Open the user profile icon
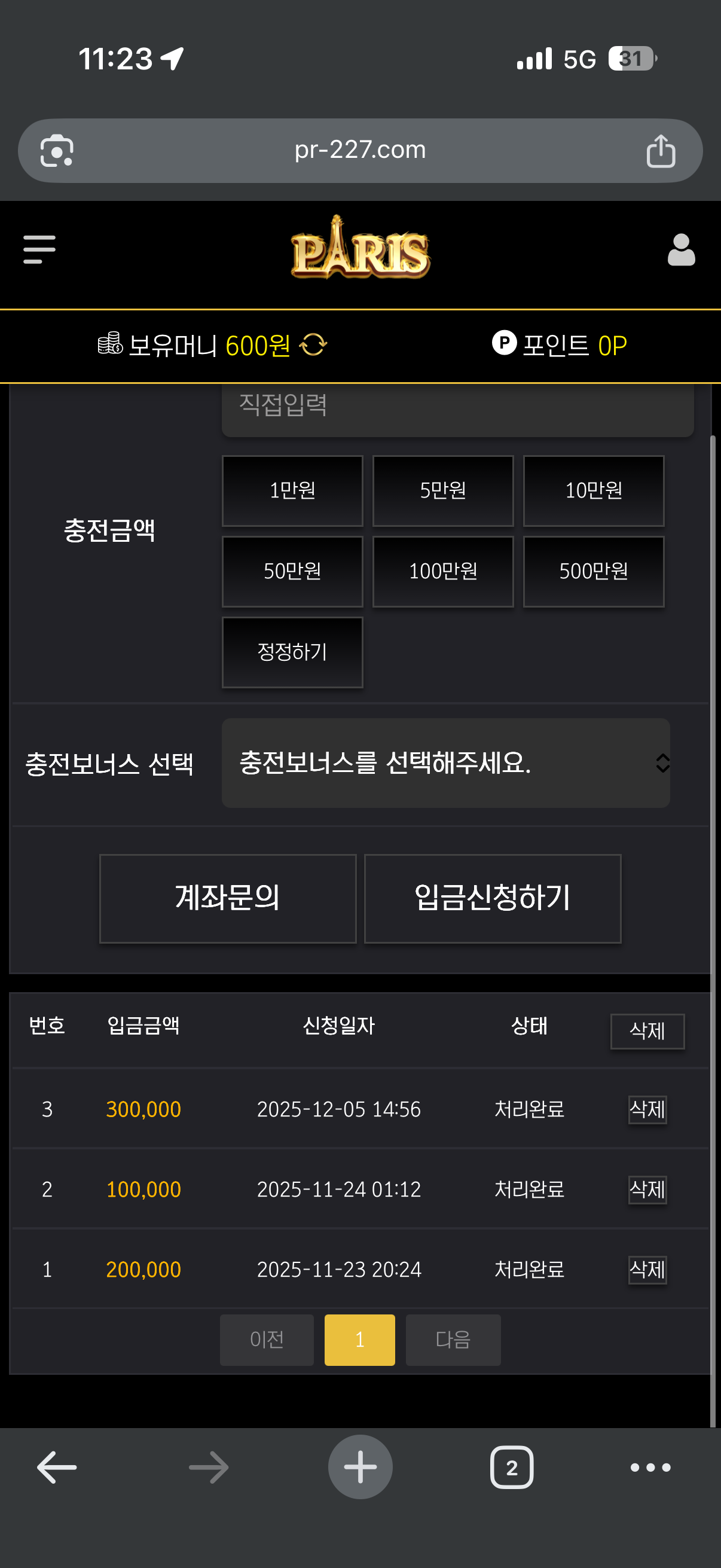The width and height of the screenshot is (721, 1568). [x=681, y=250]
